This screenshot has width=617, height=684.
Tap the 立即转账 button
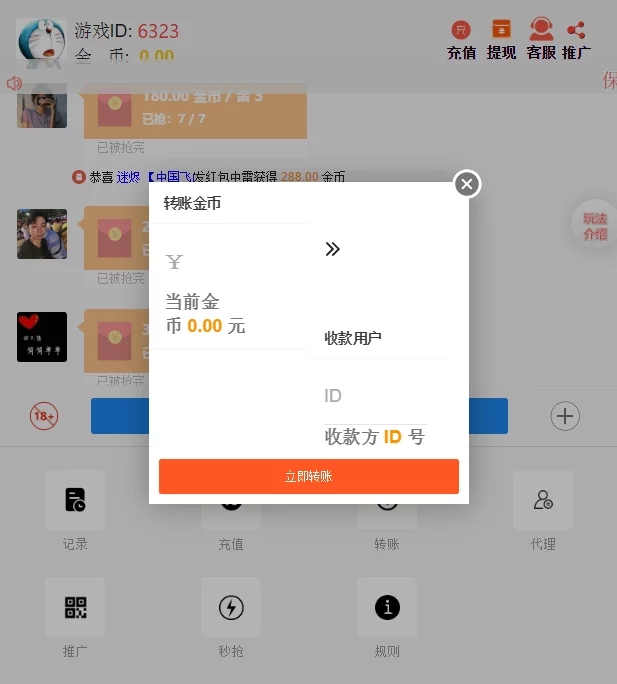tap(308, 477)
